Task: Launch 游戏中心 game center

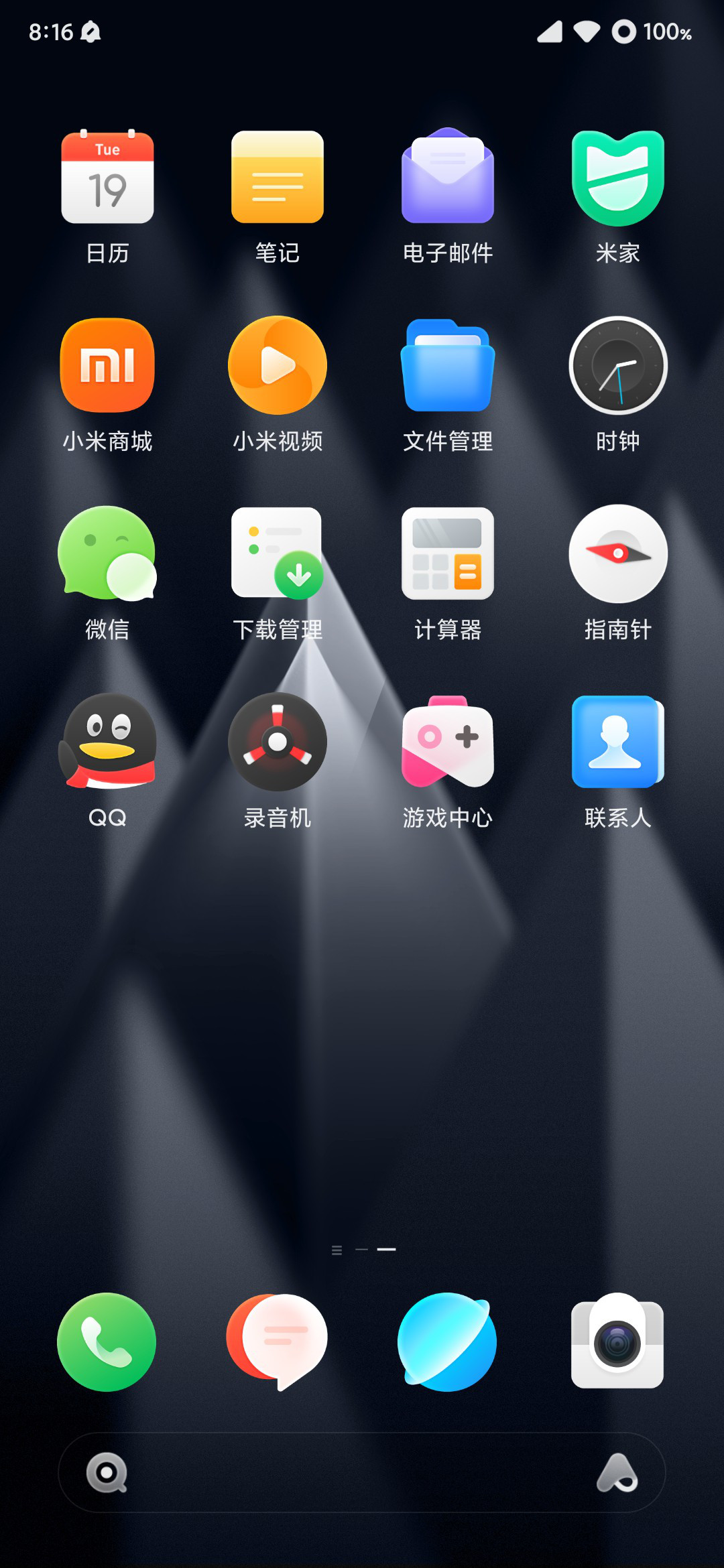Action: click(448, 741)
